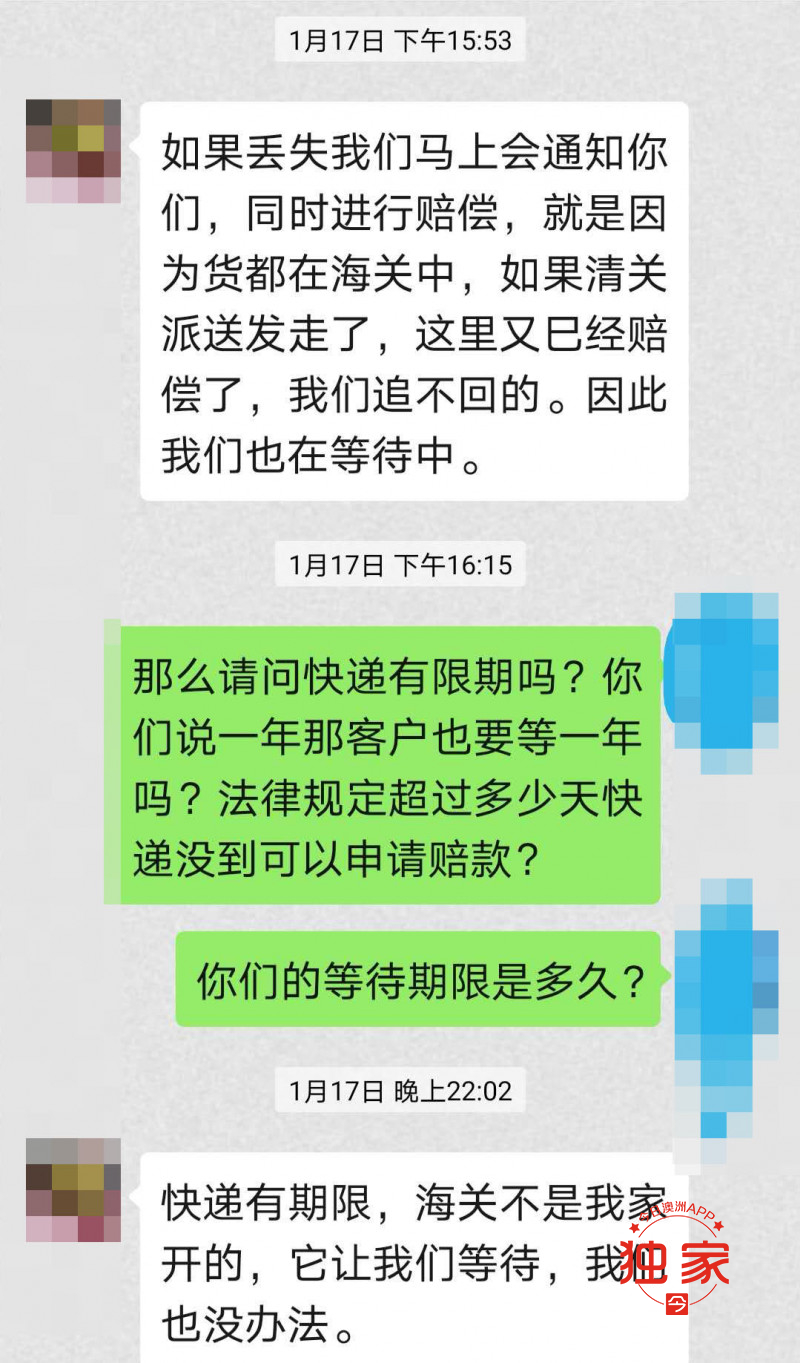Open sender's avatar beside the 快递有期限 reply
The width and height of the screenshot is (800, 1363).
73,1189
